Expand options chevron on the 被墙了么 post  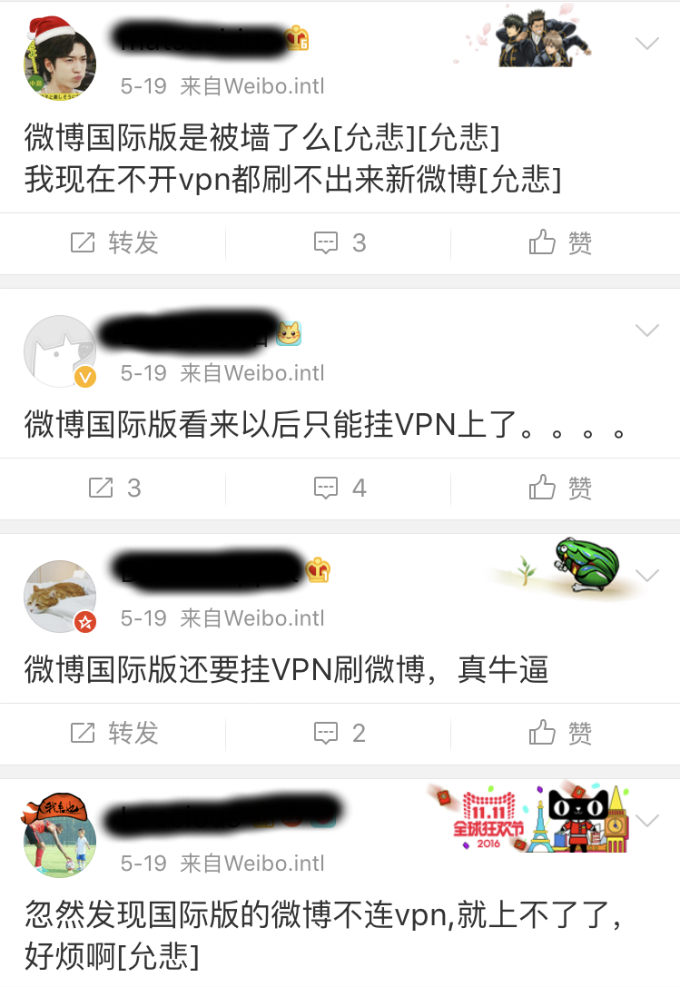tap(647, 43)
